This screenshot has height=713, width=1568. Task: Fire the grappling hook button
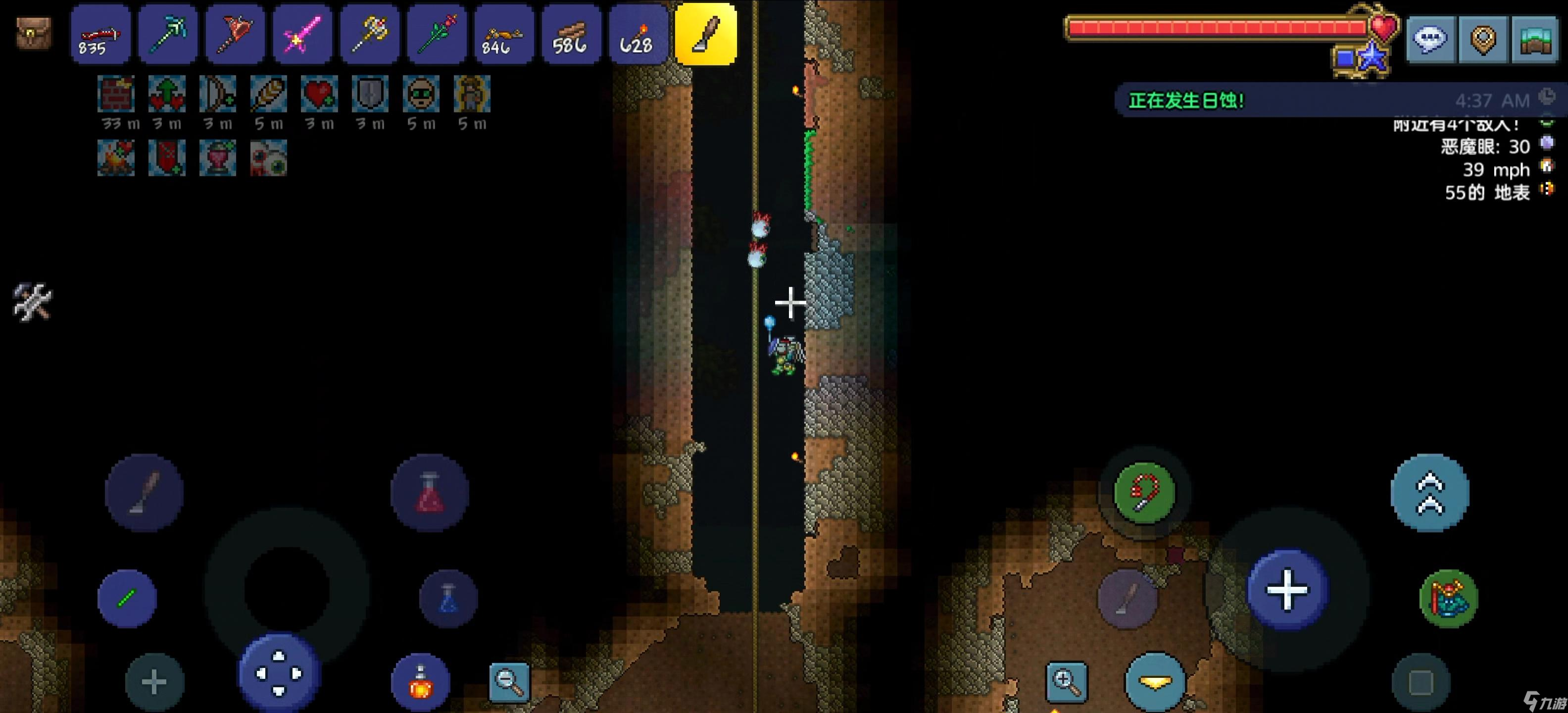pos(1144,493)
